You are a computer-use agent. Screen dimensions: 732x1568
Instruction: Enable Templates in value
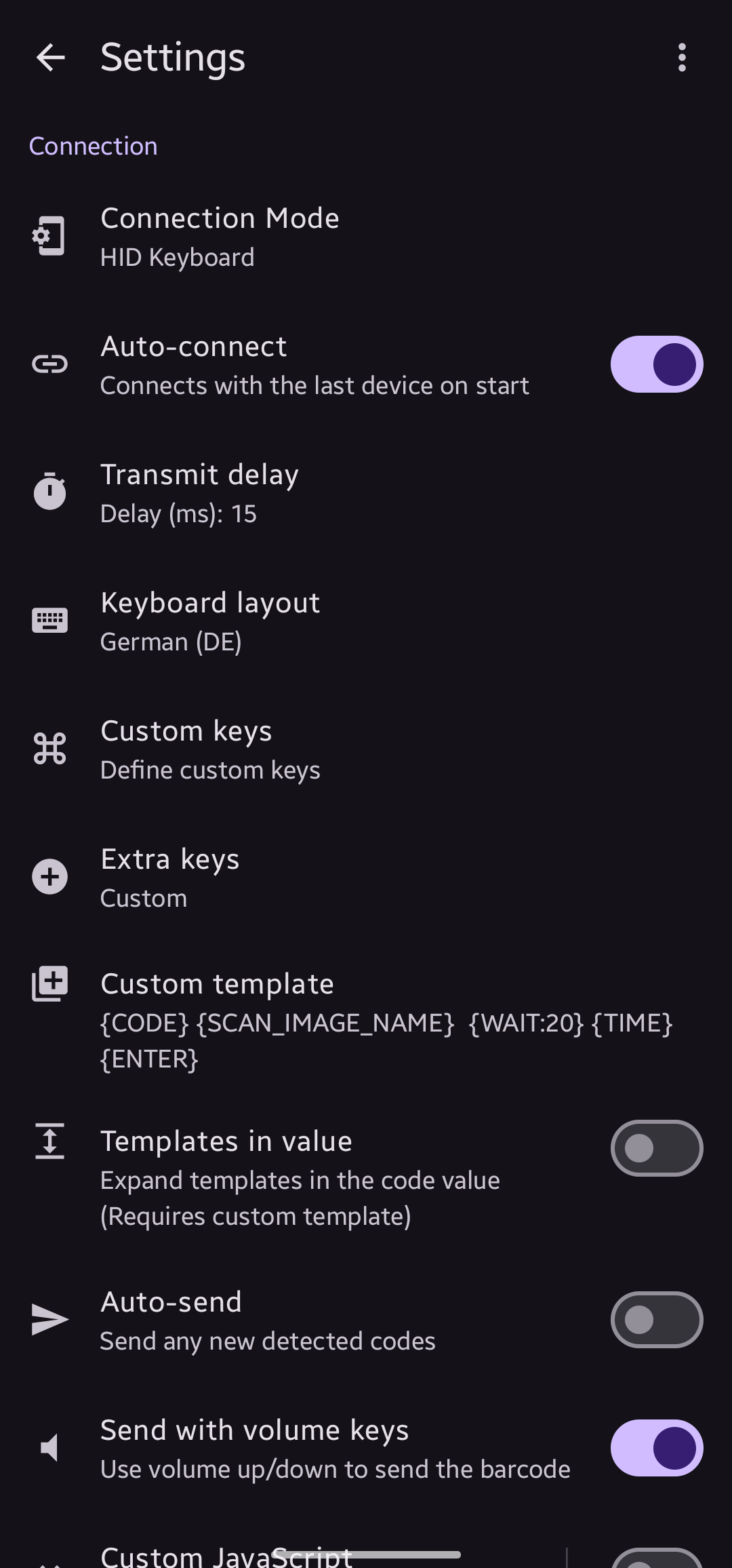click(x=656, y=1148)
